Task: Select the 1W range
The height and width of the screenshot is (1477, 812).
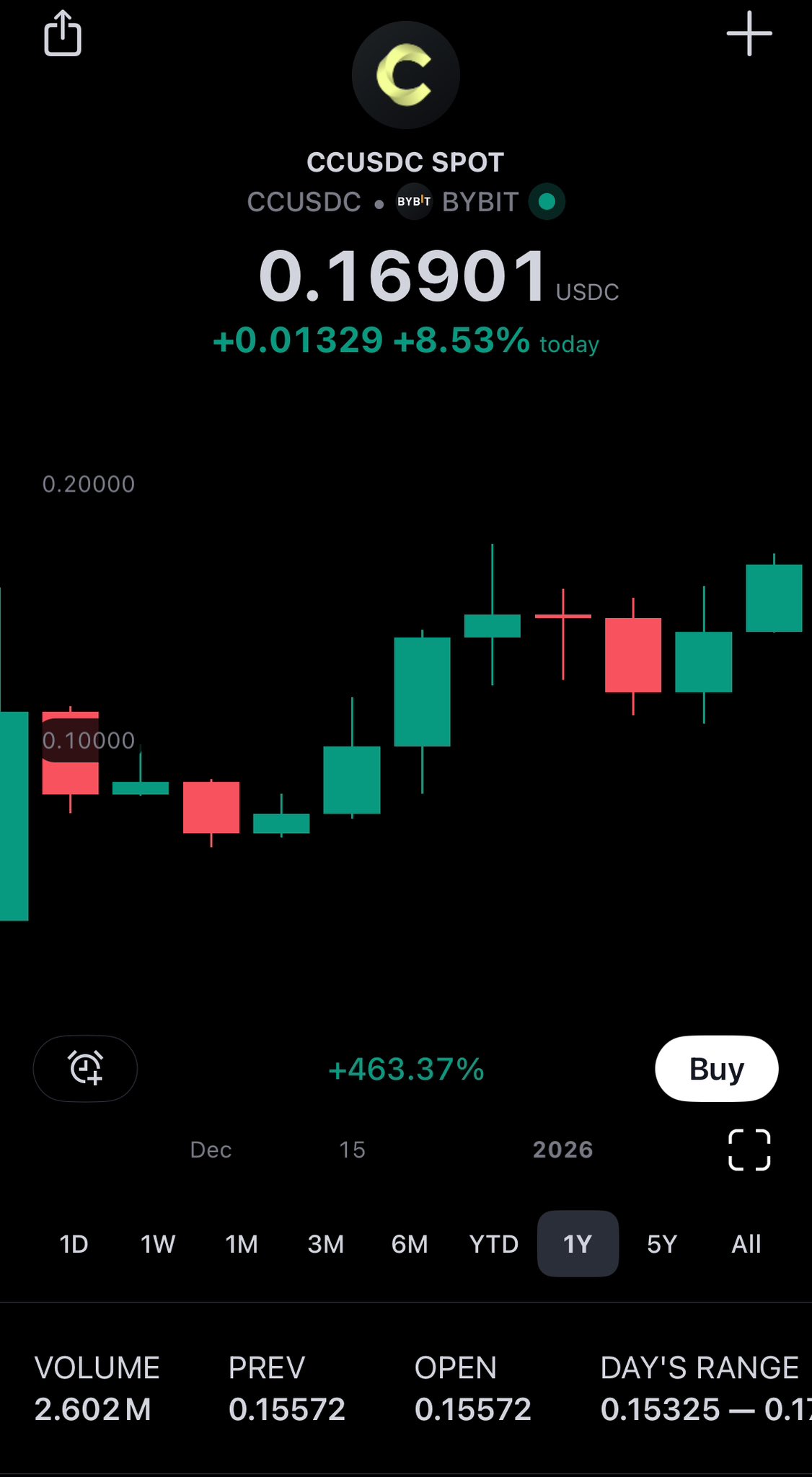Action: tap(158, 1244)
